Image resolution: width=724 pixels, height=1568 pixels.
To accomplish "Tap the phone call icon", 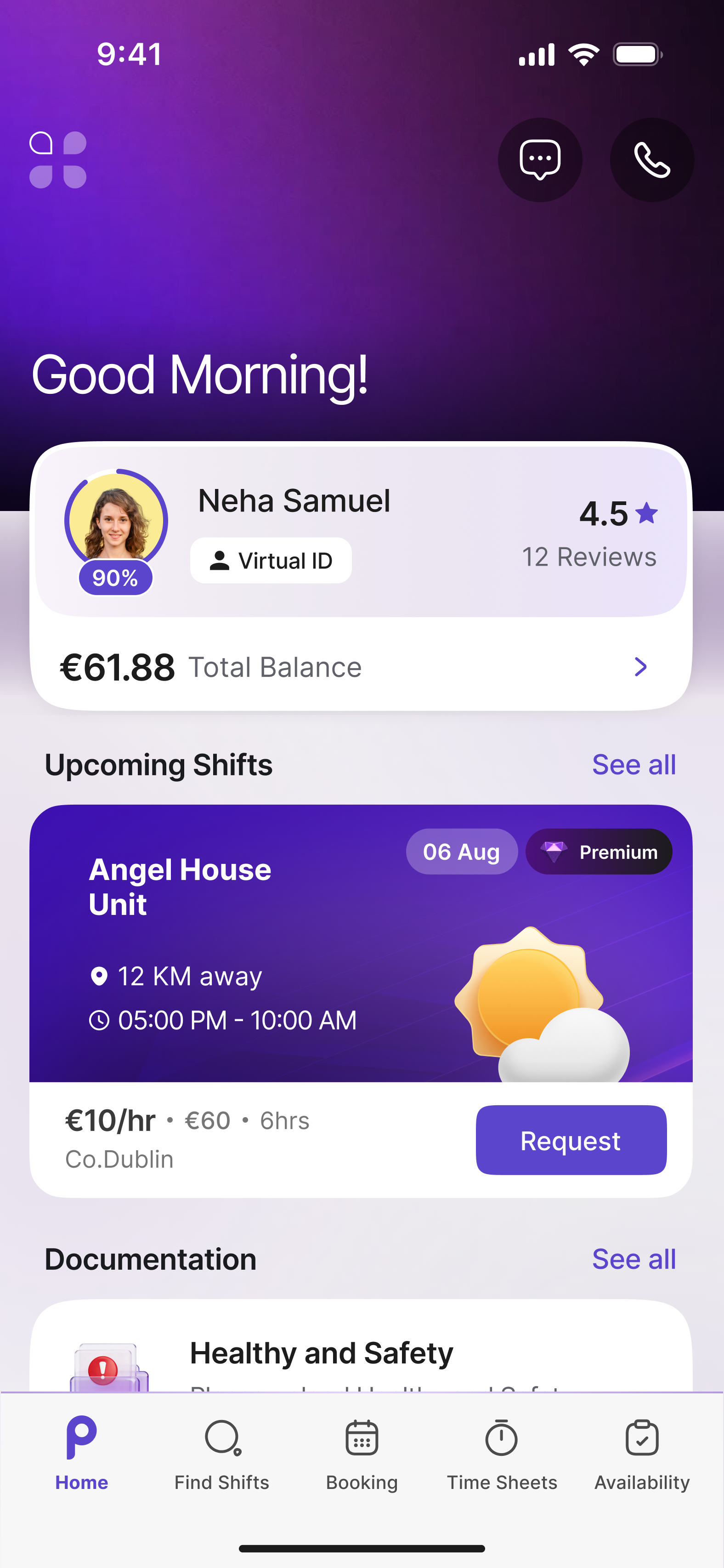I will (651, 159).
